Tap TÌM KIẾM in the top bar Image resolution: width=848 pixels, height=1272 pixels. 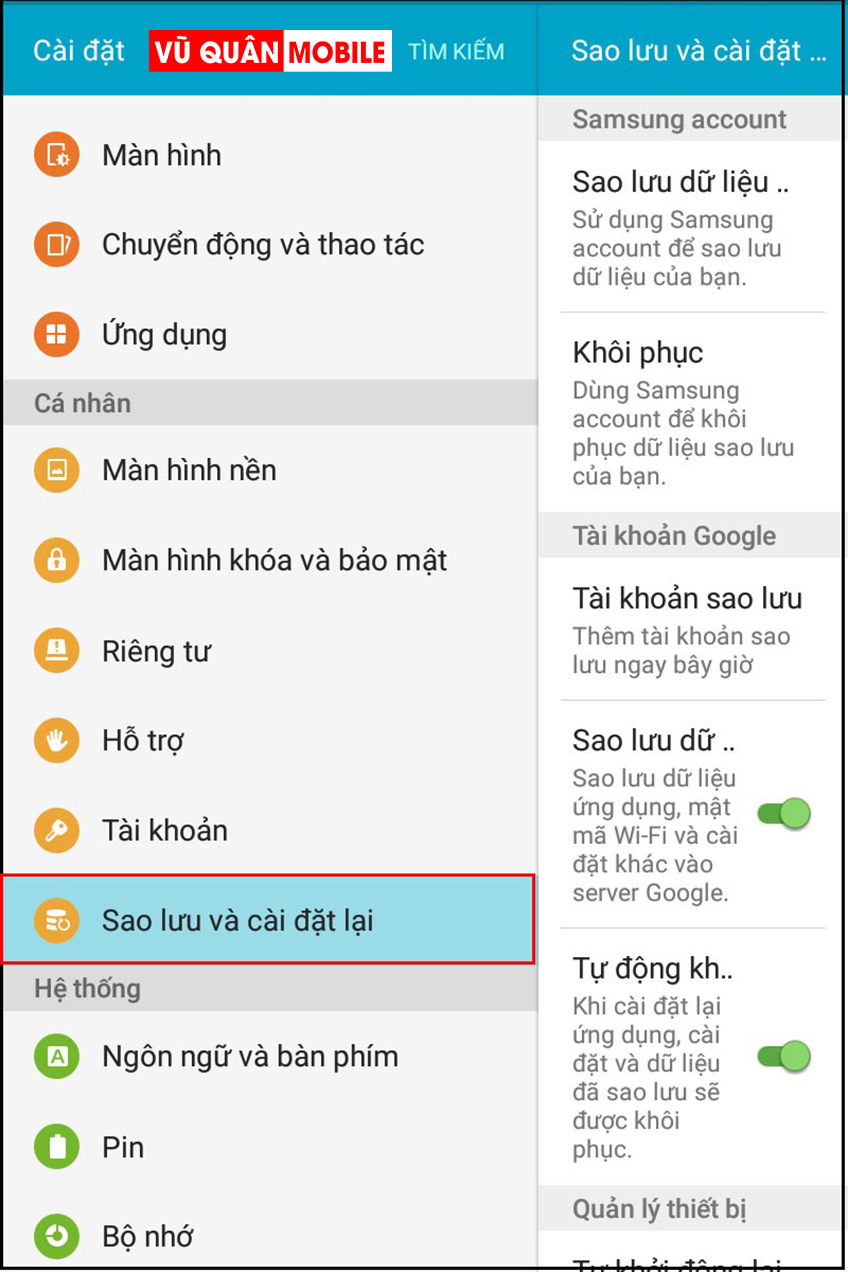[x=456, y=51]
